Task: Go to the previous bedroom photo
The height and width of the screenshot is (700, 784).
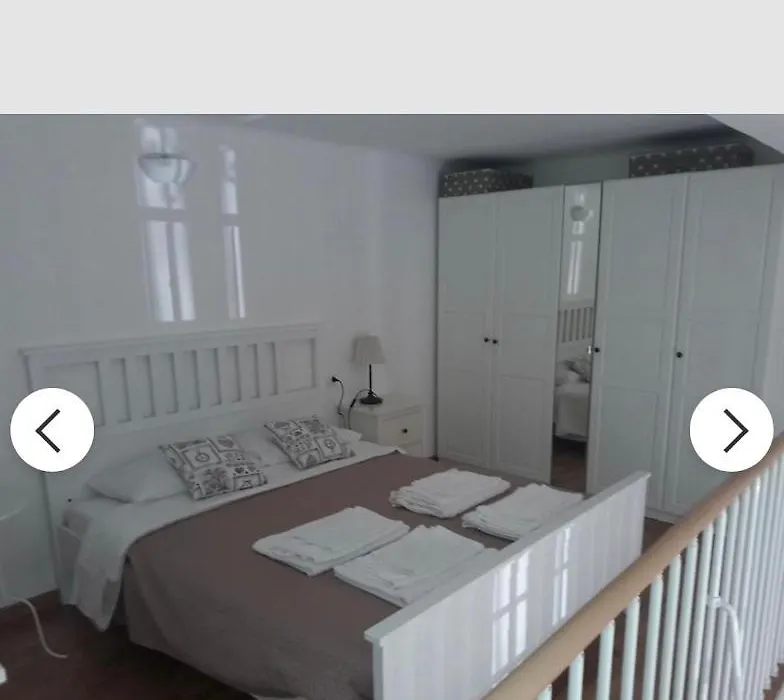Action: (x=52, y=430)
